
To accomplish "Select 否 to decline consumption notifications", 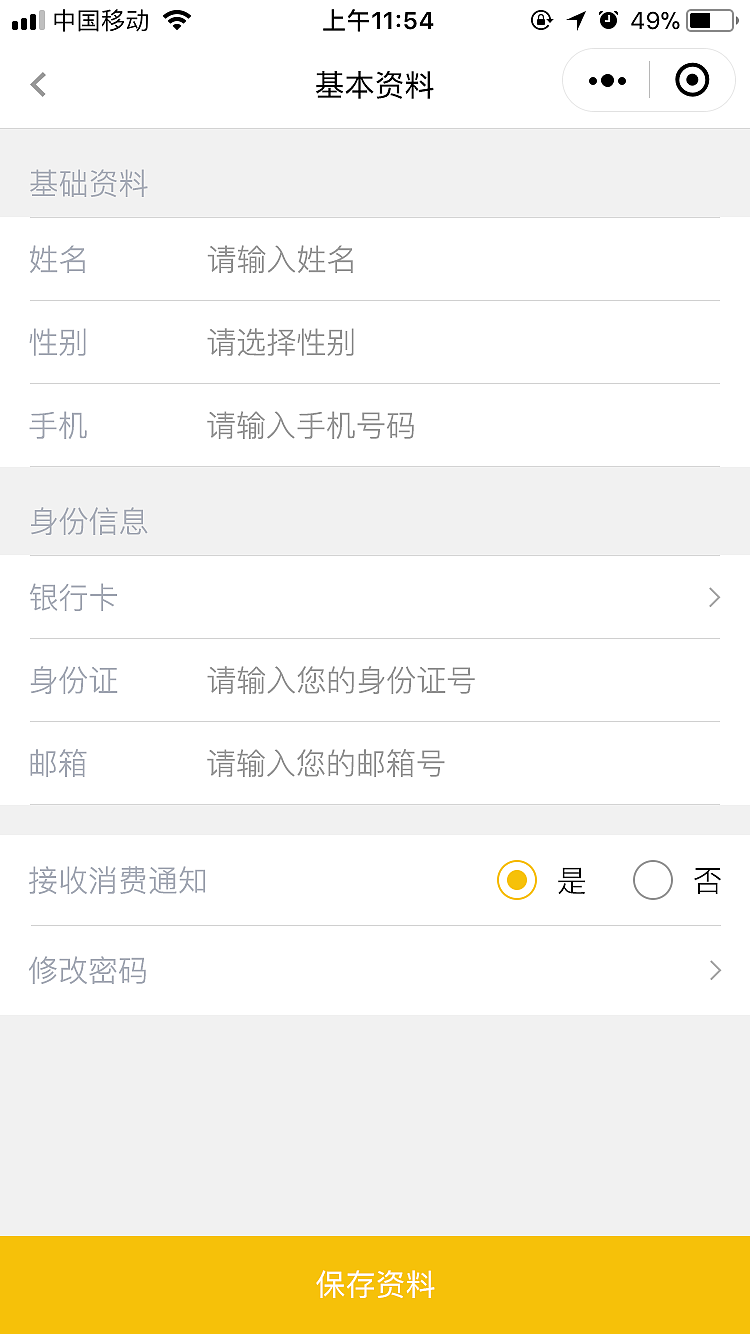I will [x=653, y=880].
